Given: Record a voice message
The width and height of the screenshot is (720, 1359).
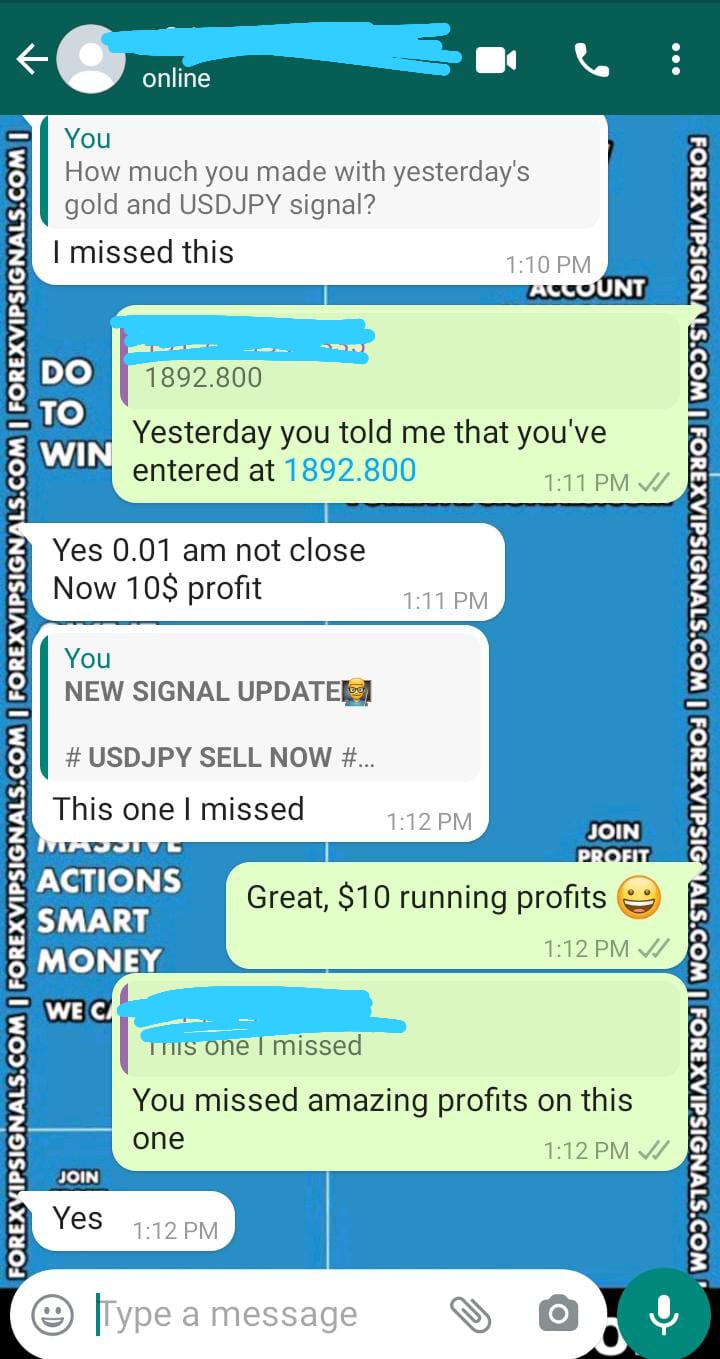Looking at the screenshot, I should pos(664,1314).
